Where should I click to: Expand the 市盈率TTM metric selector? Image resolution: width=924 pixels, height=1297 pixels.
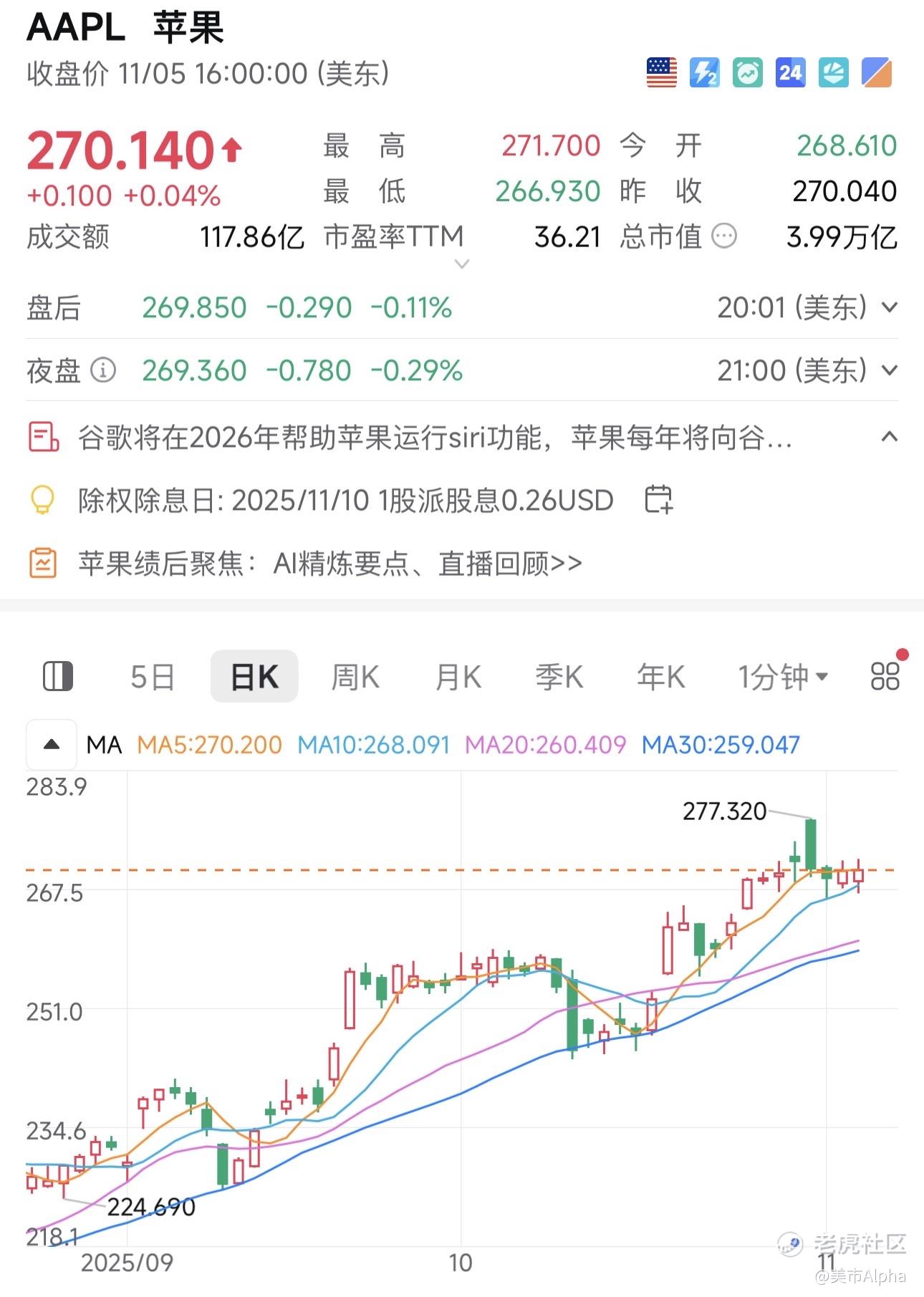pos(462,264)
